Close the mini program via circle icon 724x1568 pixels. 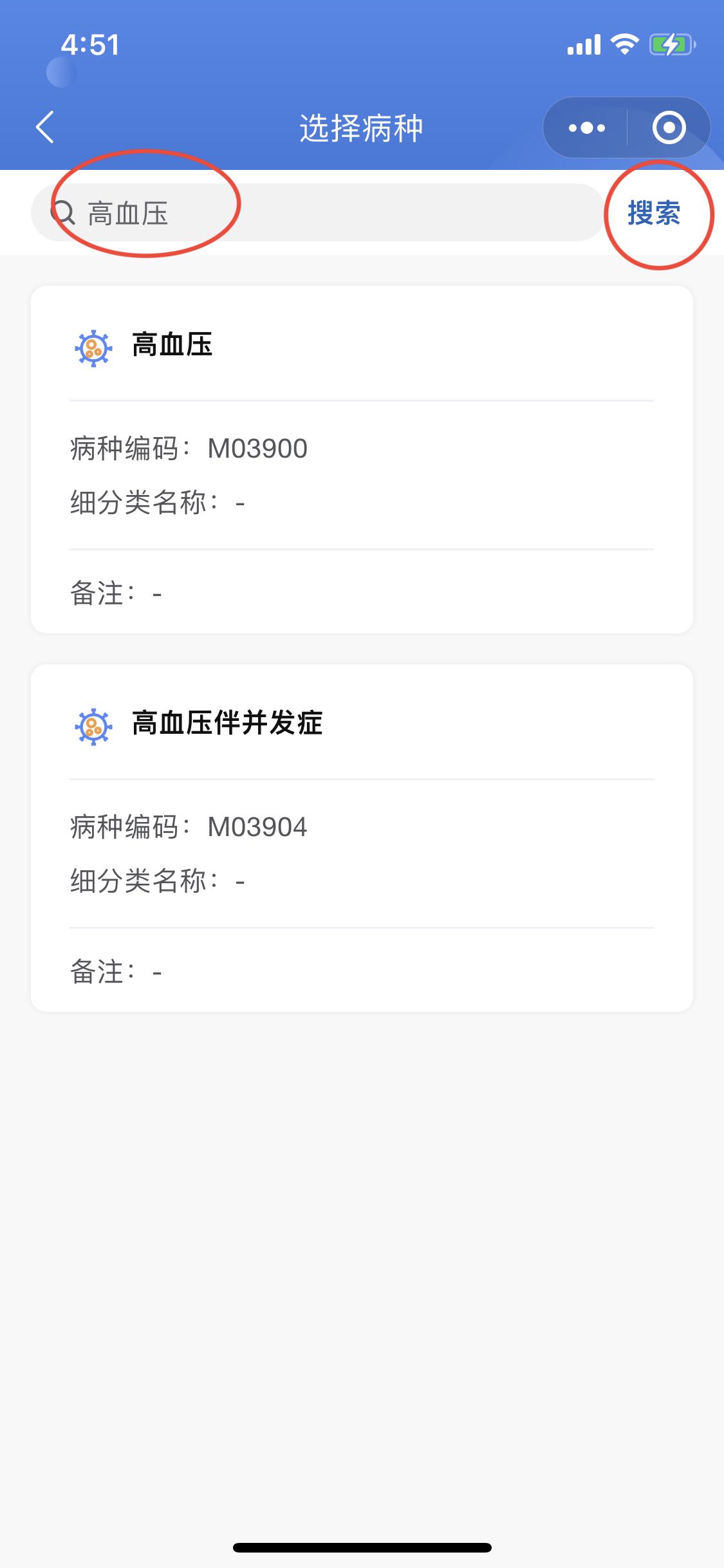pos(669,127)
